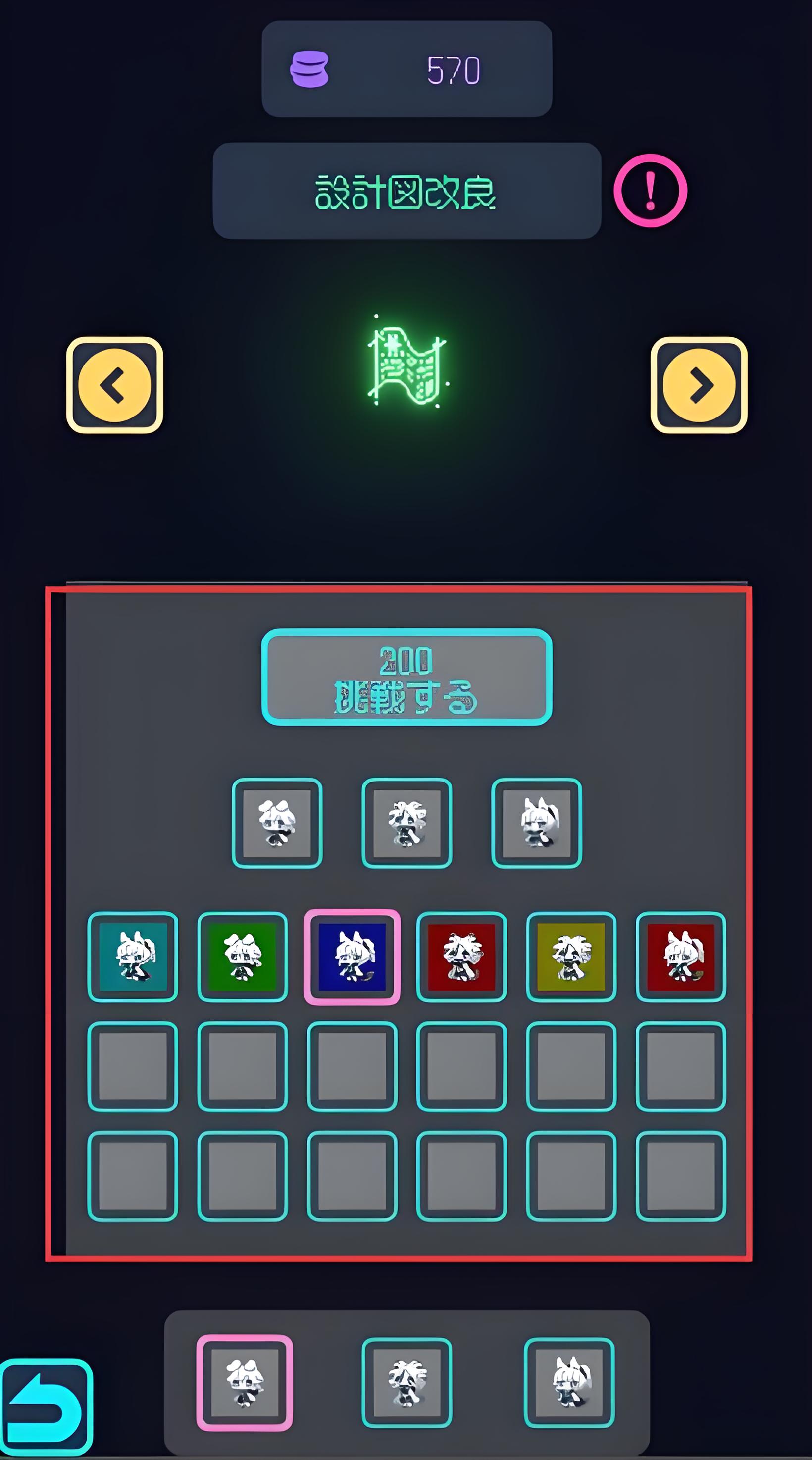Viewport: 812px width, 1460px height.
Task: Open the 設計図改良 title button
Action: coord(407,191)
